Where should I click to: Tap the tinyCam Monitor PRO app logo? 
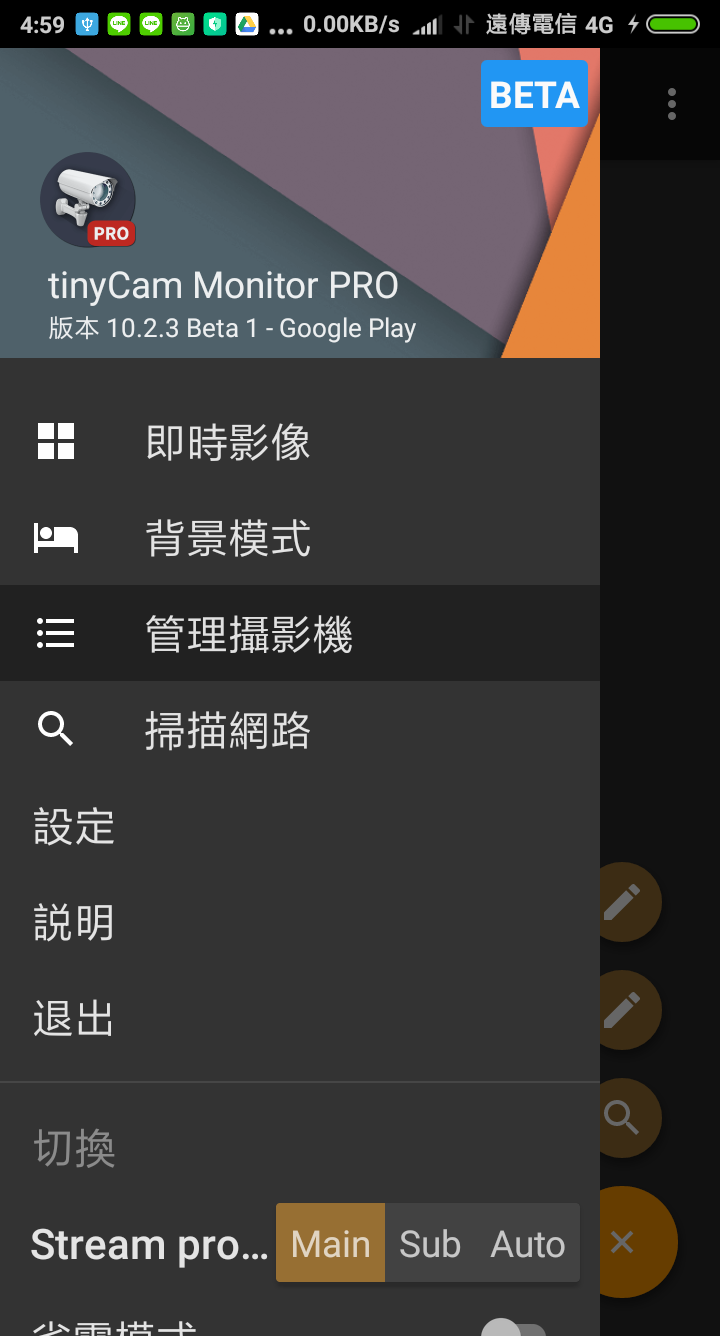click(88, 199)
